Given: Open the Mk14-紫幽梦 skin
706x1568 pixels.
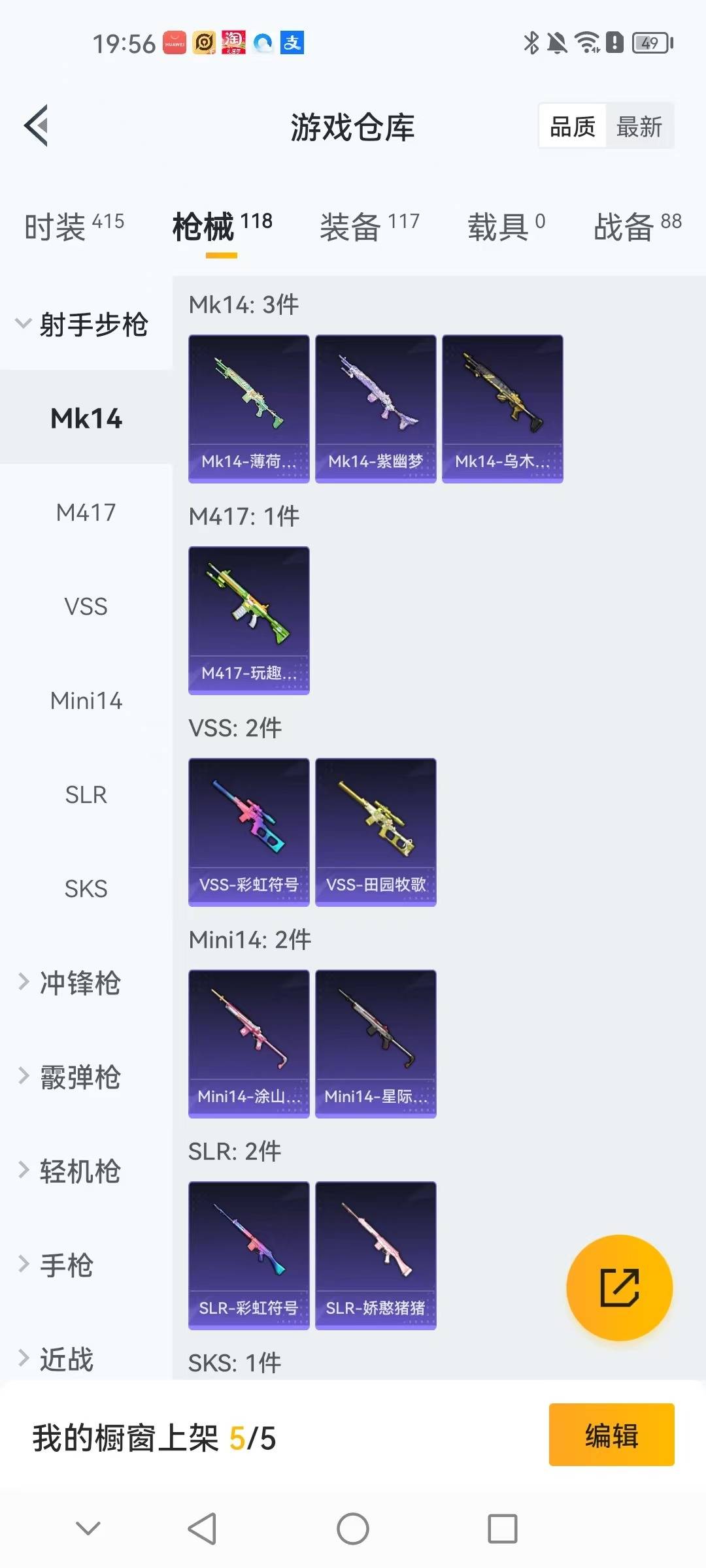Looking at the screenshot, I should pyautogui.click(x=375, y=408).
